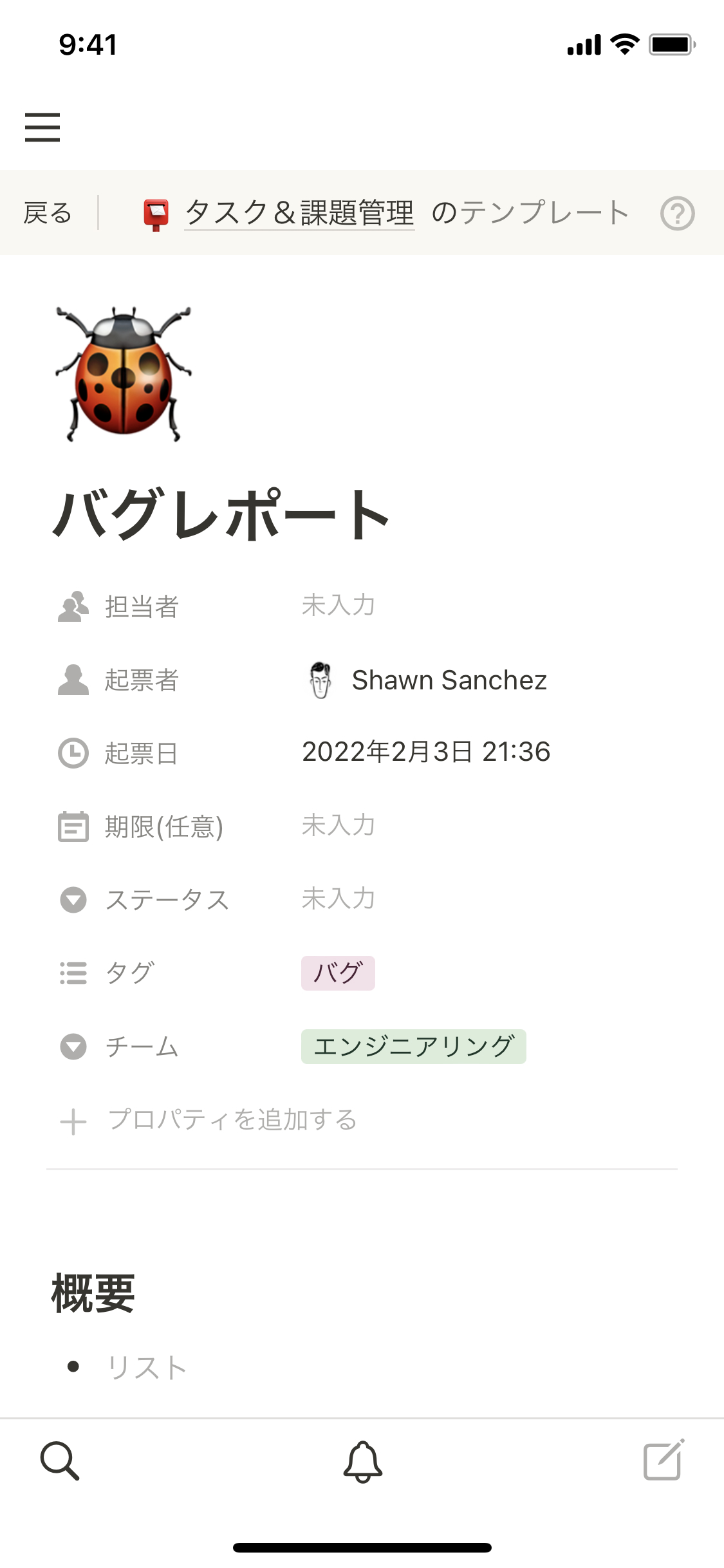Open search from the bottom bar

(60, 1461)
